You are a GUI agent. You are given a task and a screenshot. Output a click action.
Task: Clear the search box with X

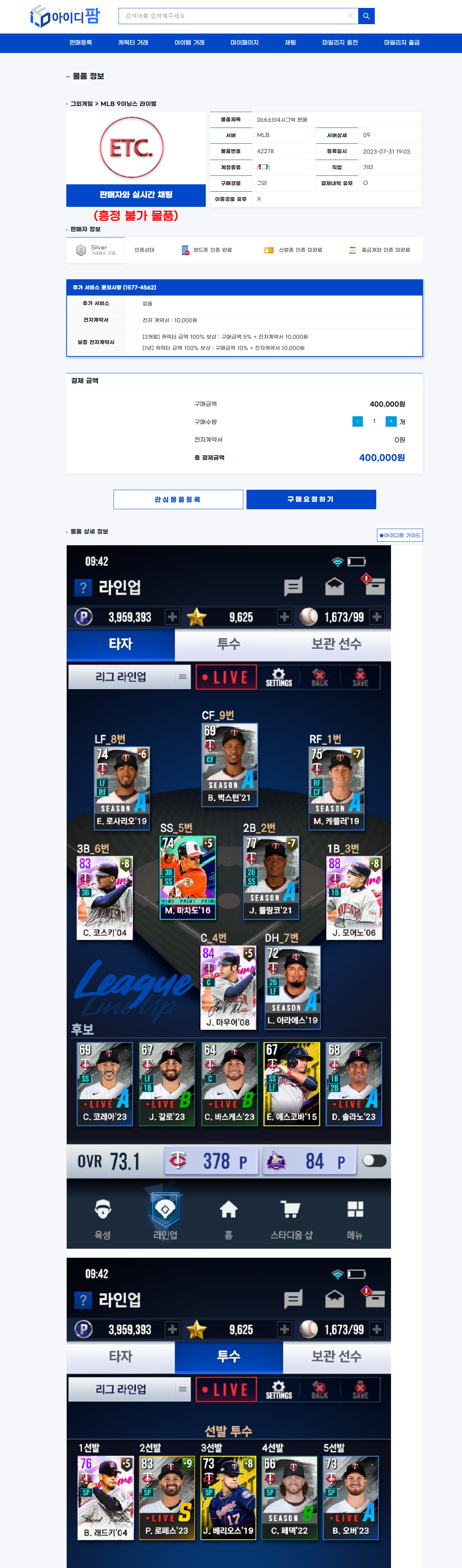pos(350,16)
